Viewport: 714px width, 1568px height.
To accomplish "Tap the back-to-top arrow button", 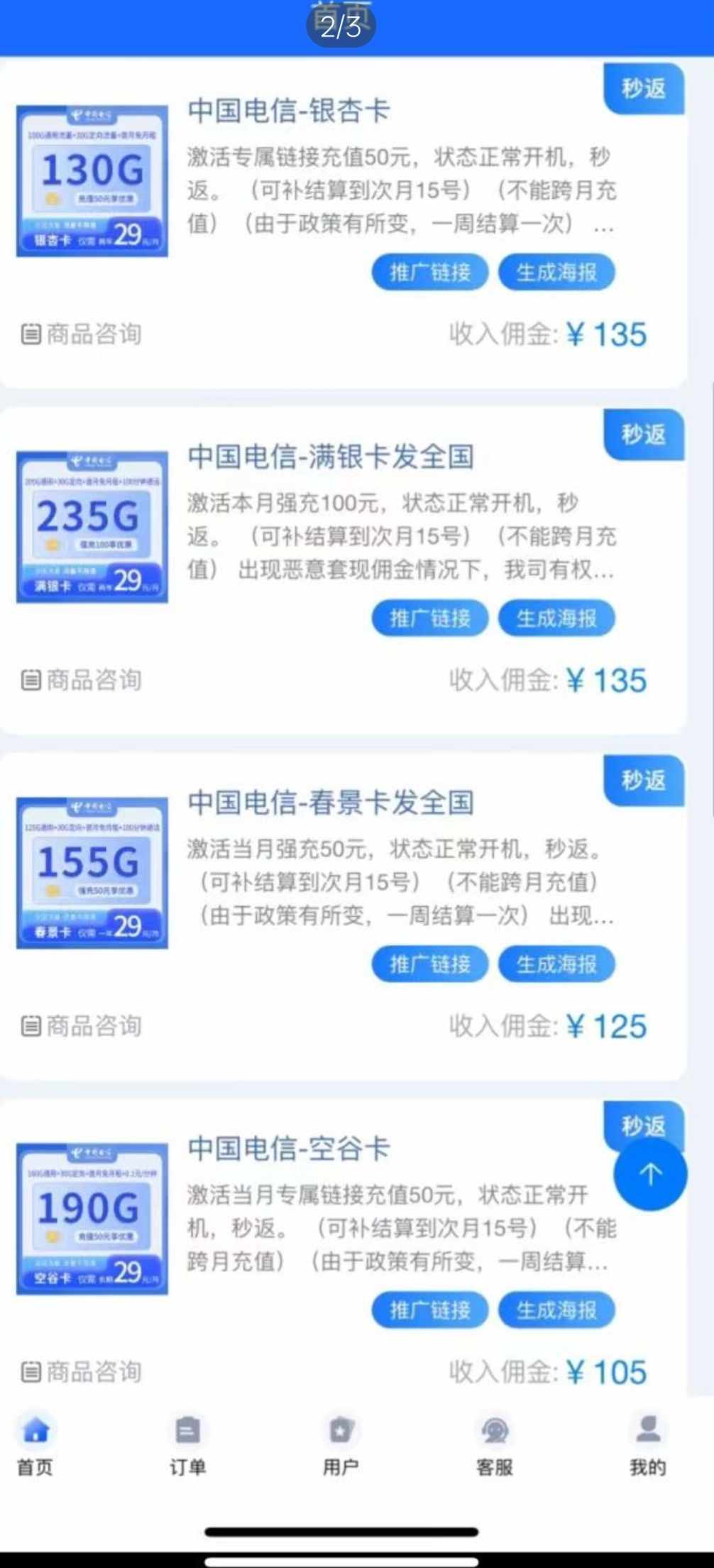I will pyautogui.click(x=650, y=1175).
